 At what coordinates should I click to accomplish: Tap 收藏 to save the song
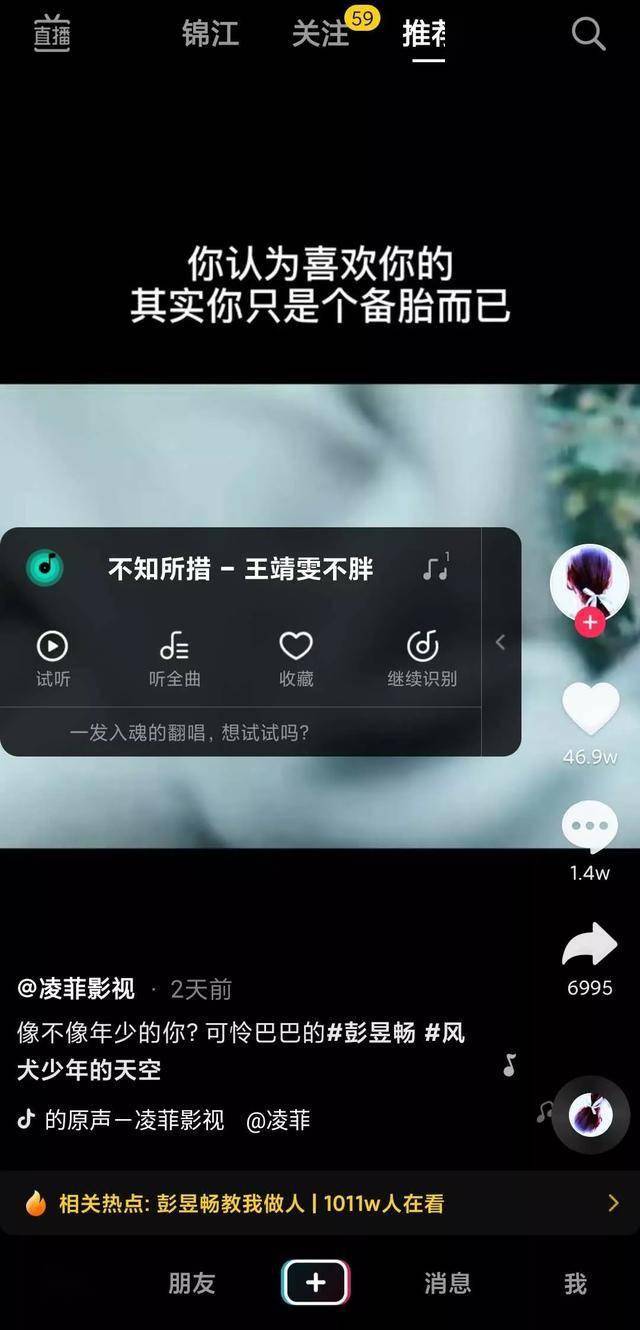(x=296, y=658)
